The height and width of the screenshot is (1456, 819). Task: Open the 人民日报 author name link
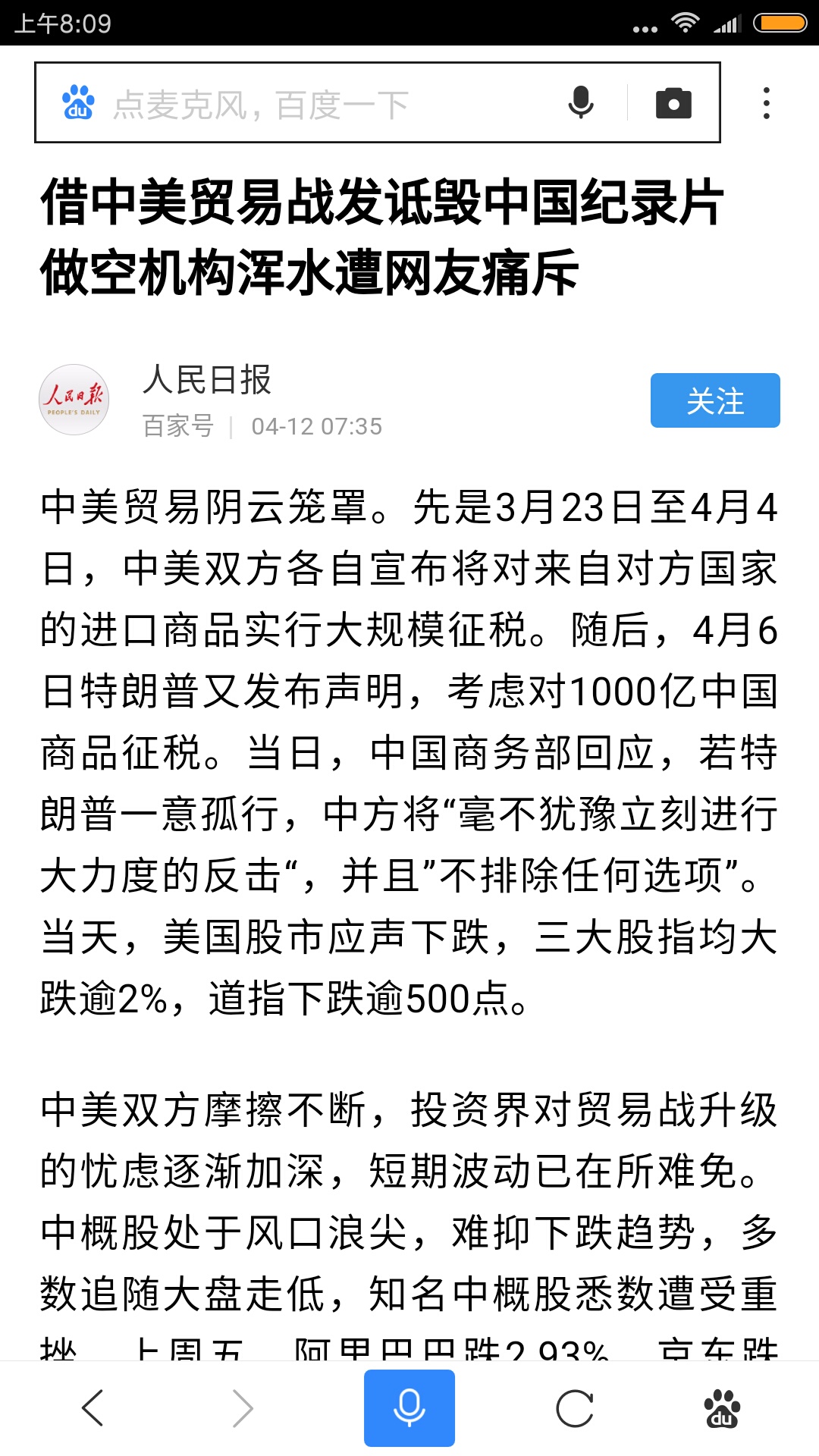click(207, 380)
